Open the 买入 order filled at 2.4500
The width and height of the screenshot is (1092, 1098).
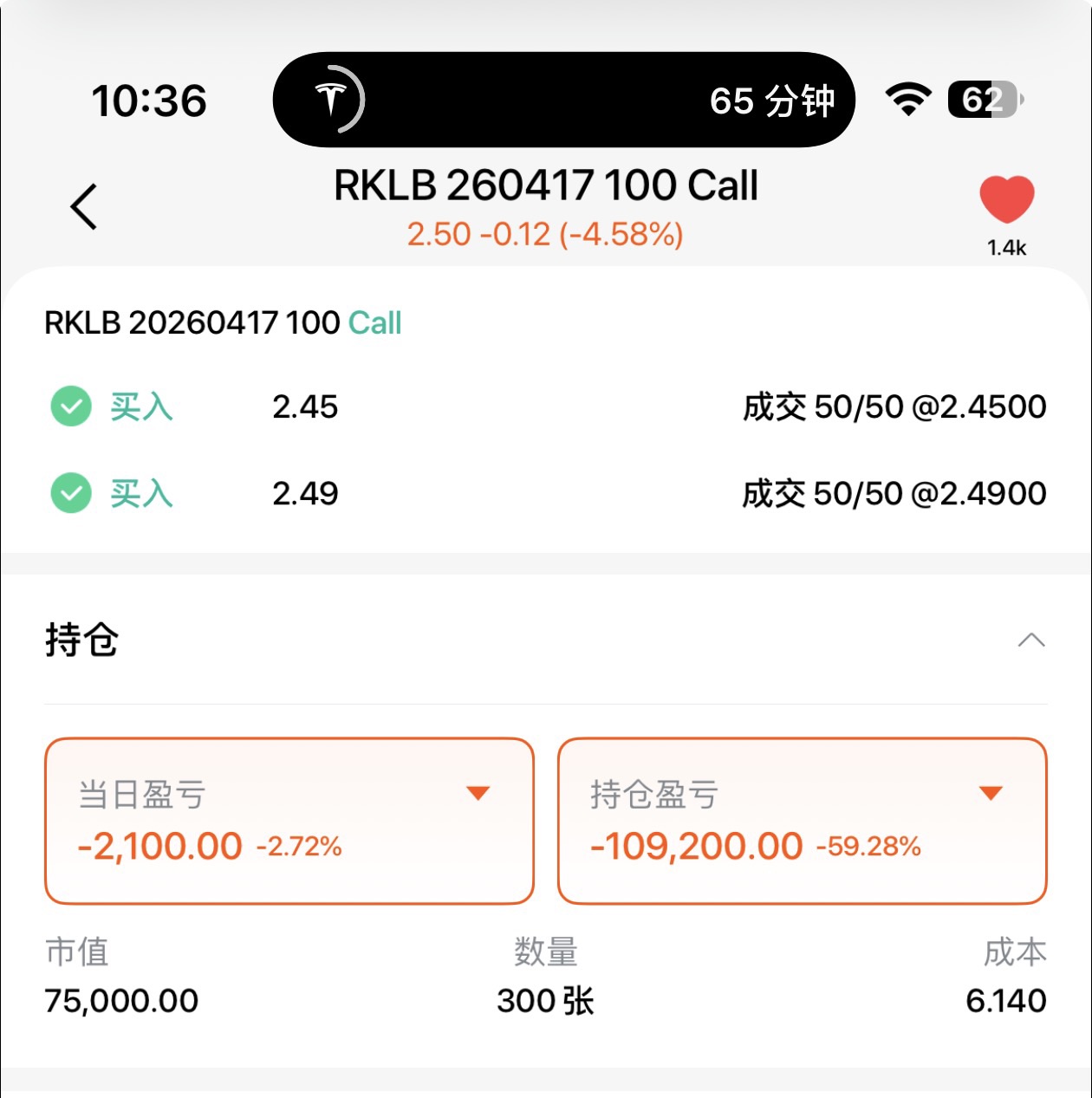click(546, 406)
